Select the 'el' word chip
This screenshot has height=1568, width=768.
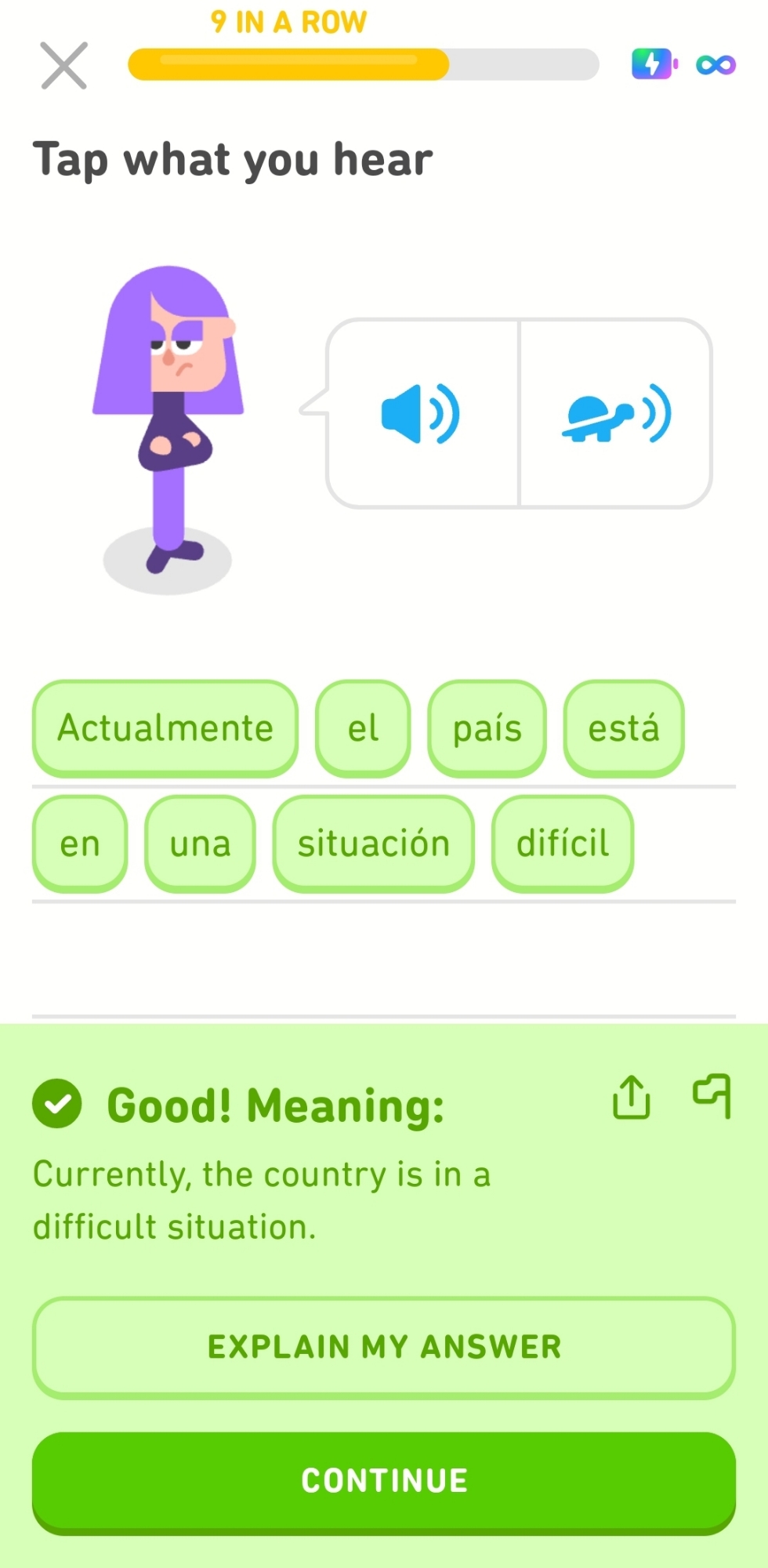(363, 728)
